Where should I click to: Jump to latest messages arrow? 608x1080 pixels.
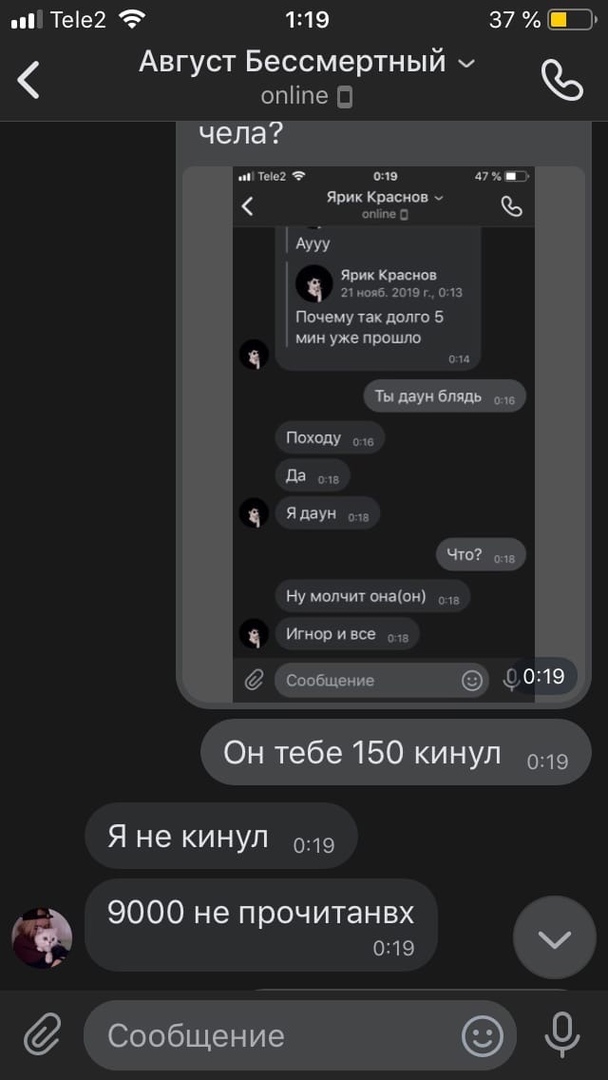[x=554, y=938]
